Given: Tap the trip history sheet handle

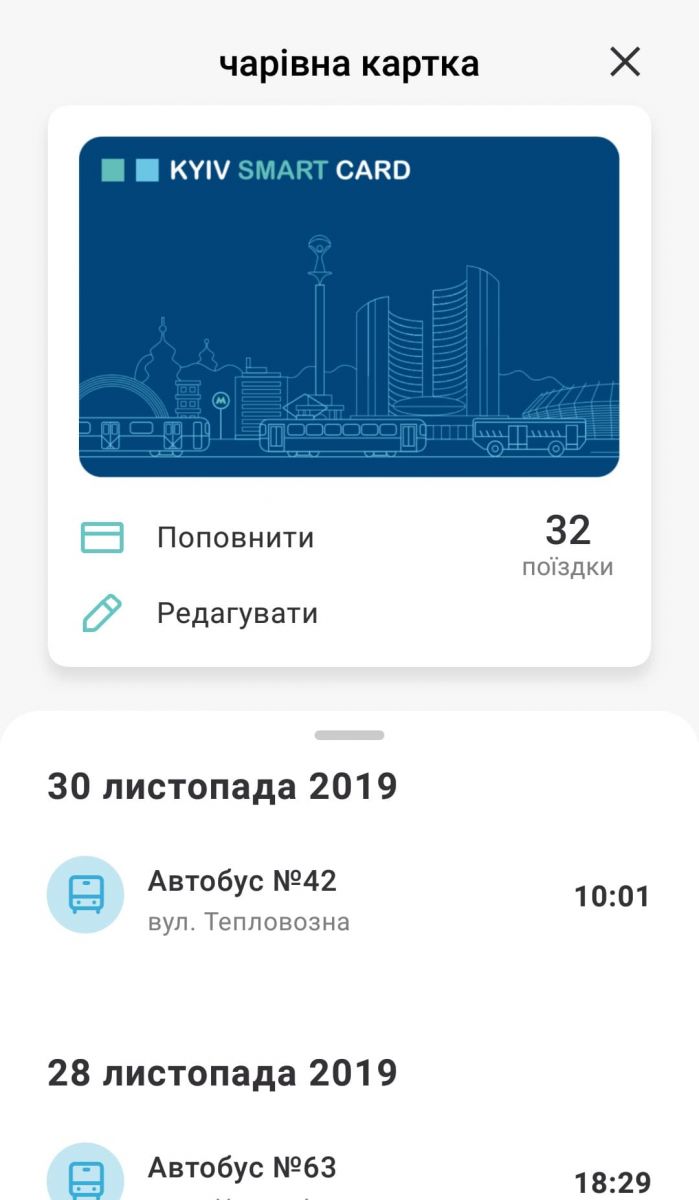Looking at the screenshot, I should coord(349,735).
